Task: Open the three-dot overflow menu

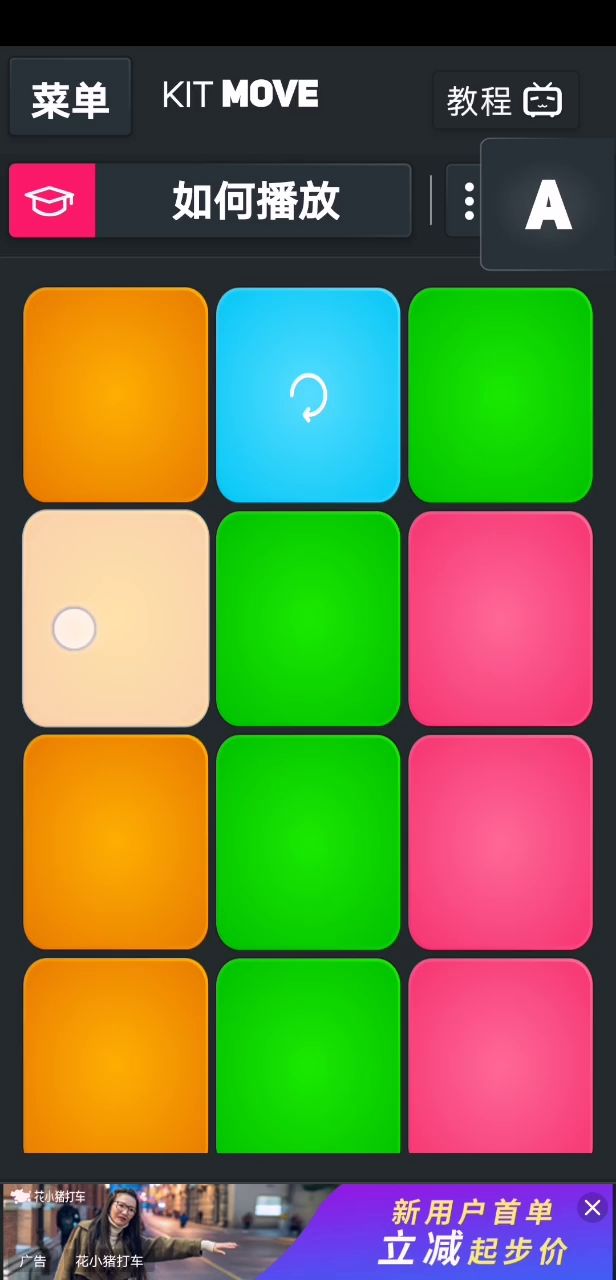Action: tap(467, 201)
